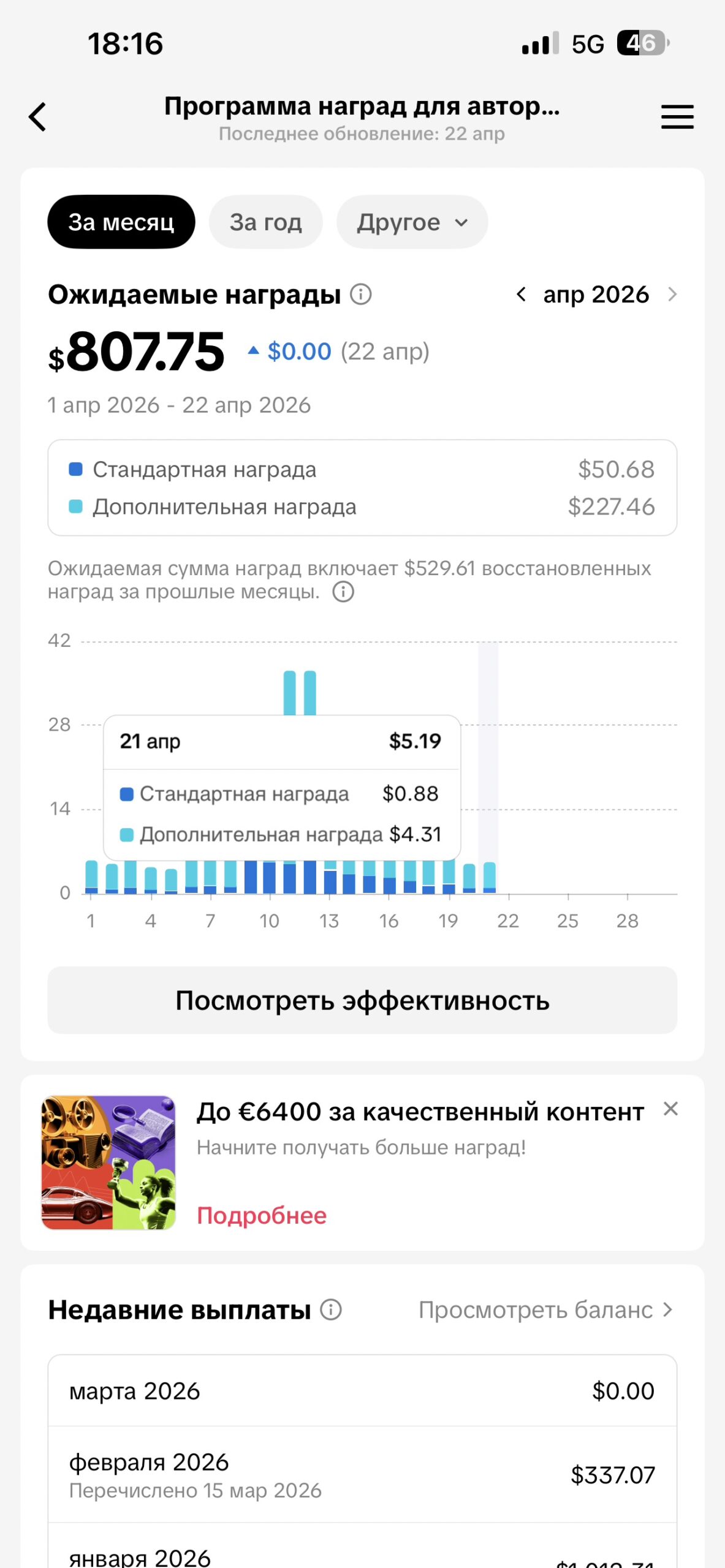Open the Подробнее link
Viewport: 725px width, 1568px height.
click(x=262, y=1215)
